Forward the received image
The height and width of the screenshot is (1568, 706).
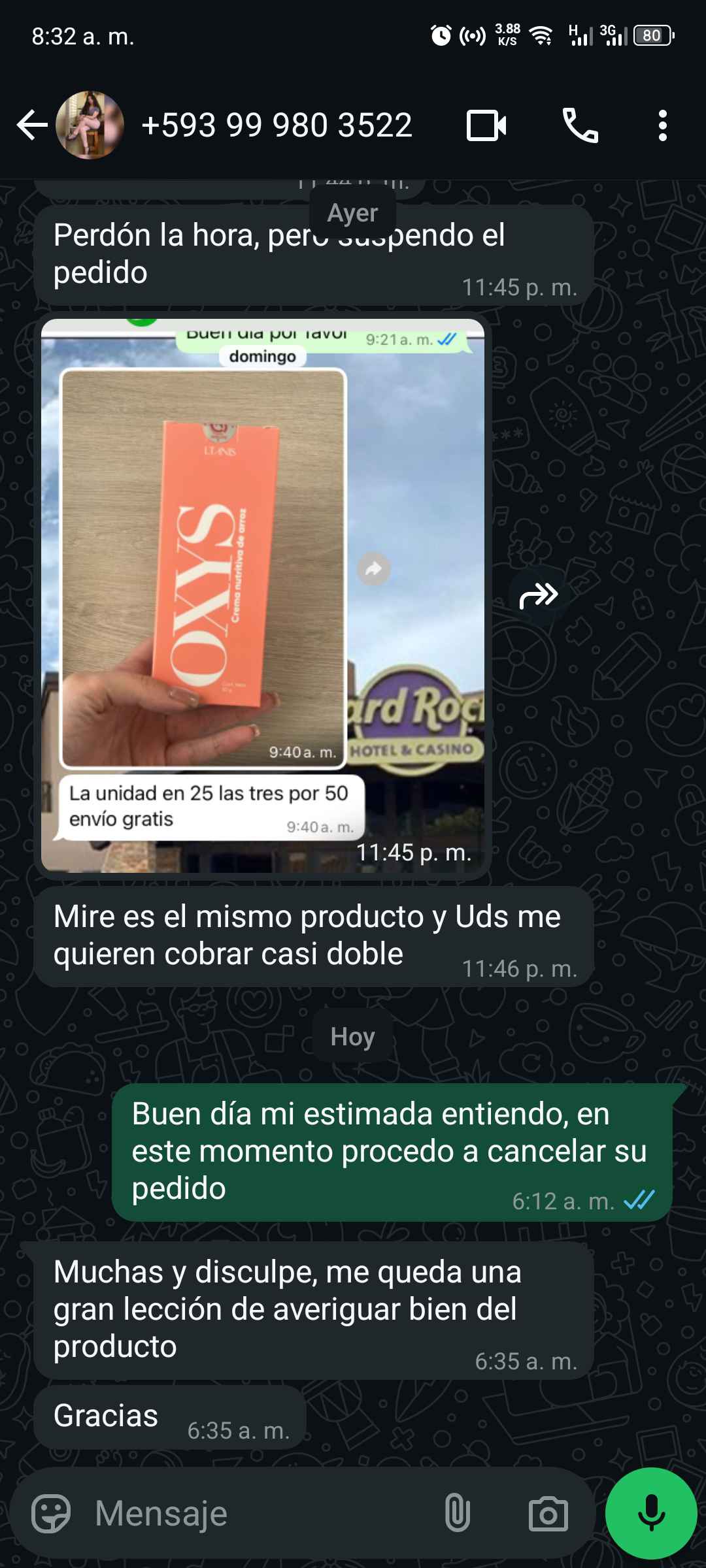[538, 595]
